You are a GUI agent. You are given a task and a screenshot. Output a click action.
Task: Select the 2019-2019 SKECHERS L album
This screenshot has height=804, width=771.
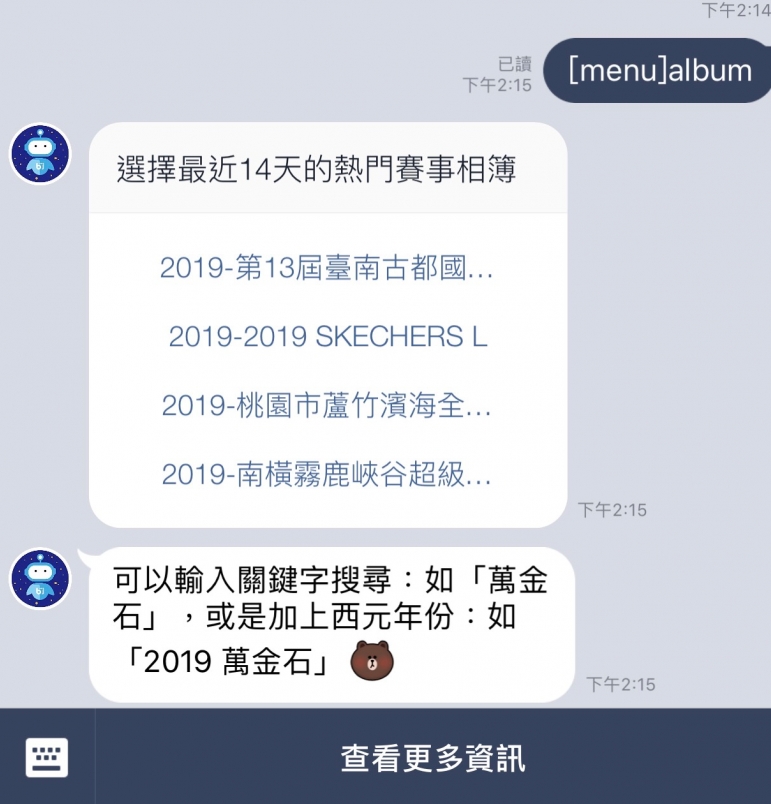click(x=327, y=337)
